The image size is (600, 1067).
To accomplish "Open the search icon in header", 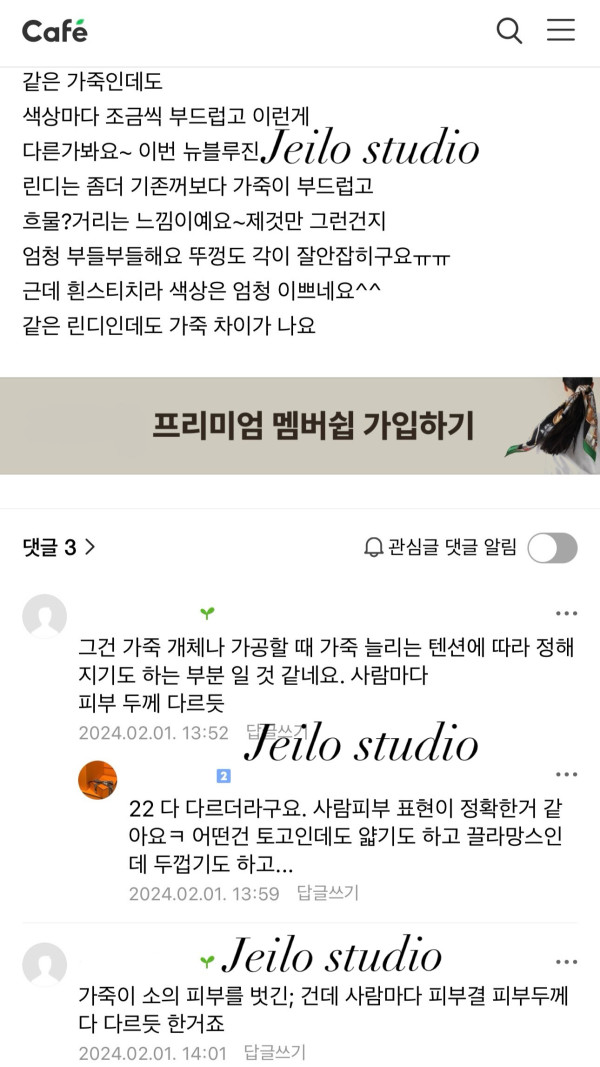I will point(510,31).
